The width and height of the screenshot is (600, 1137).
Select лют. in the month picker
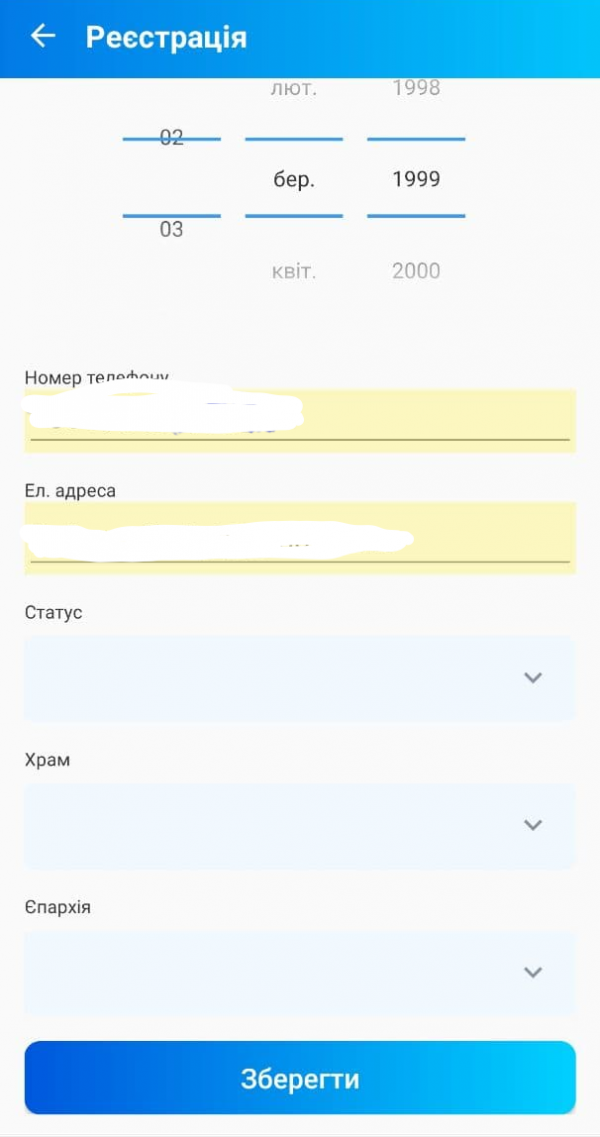point(294,89)
